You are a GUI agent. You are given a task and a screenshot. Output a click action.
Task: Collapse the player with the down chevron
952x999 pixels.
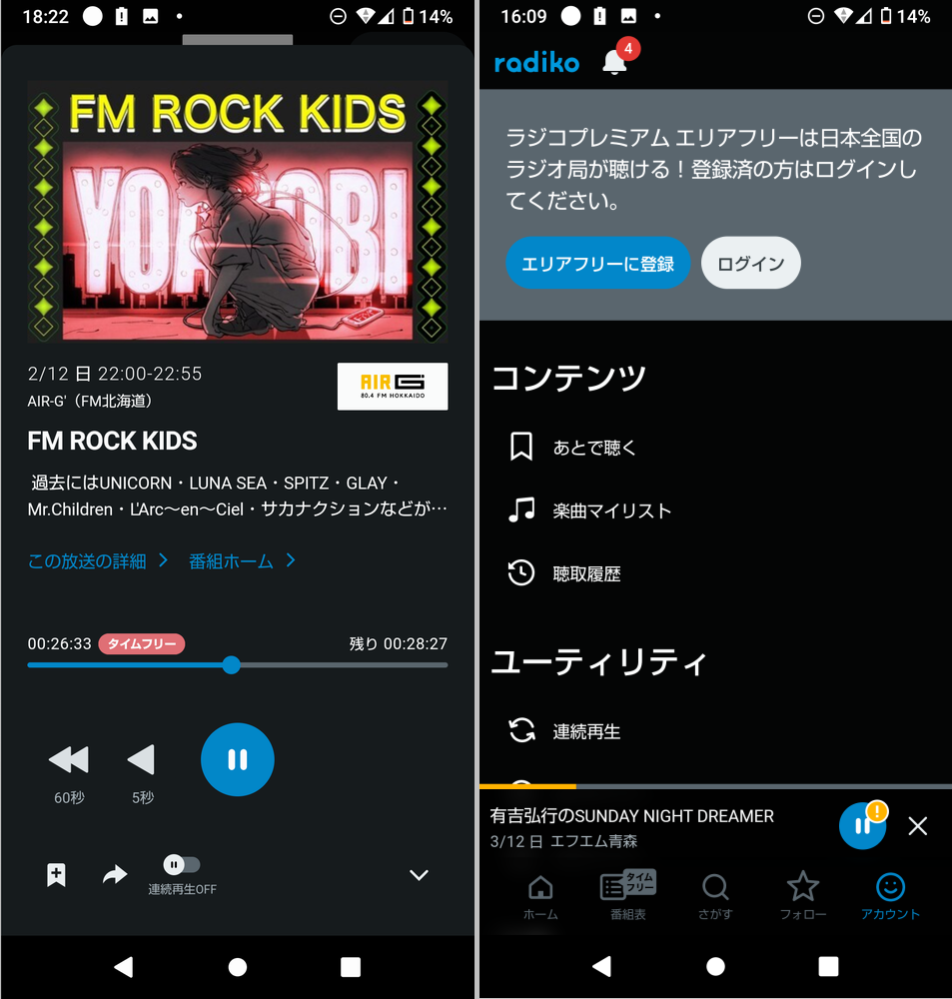pos(418,874)
